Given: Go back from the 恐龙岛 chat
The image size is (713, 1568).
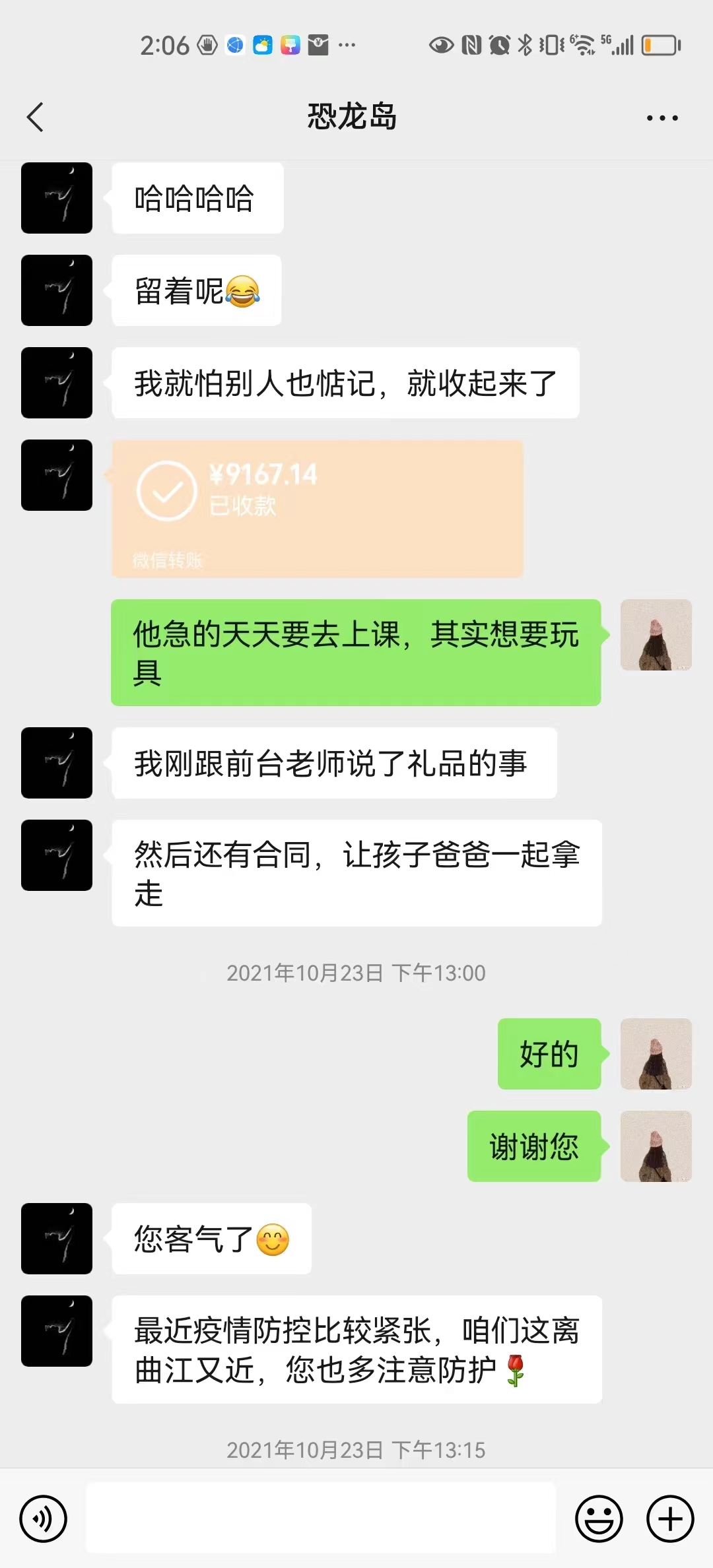Looking at the screenshot, I should [36, 117].
